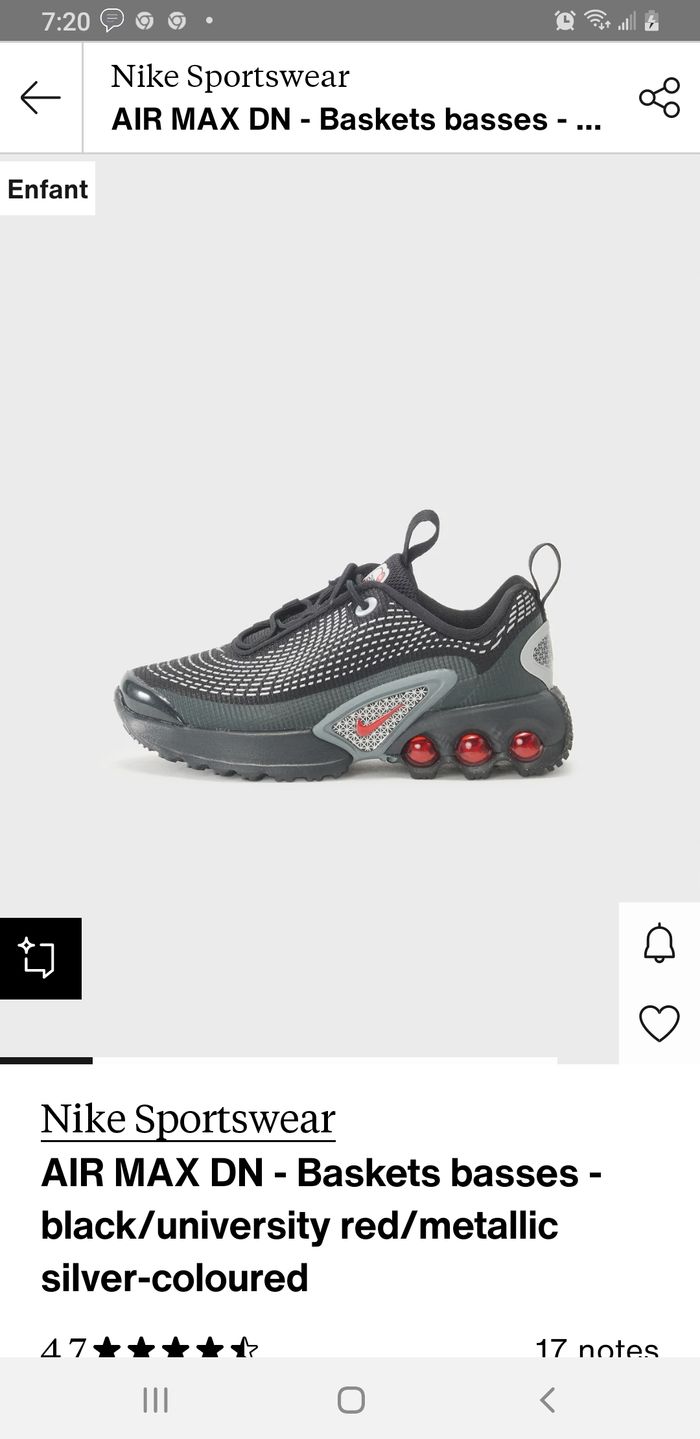Screen dimensions: 700x1439
Task: Open the Nike Sportswear brand link
Action: [188, 1118]
